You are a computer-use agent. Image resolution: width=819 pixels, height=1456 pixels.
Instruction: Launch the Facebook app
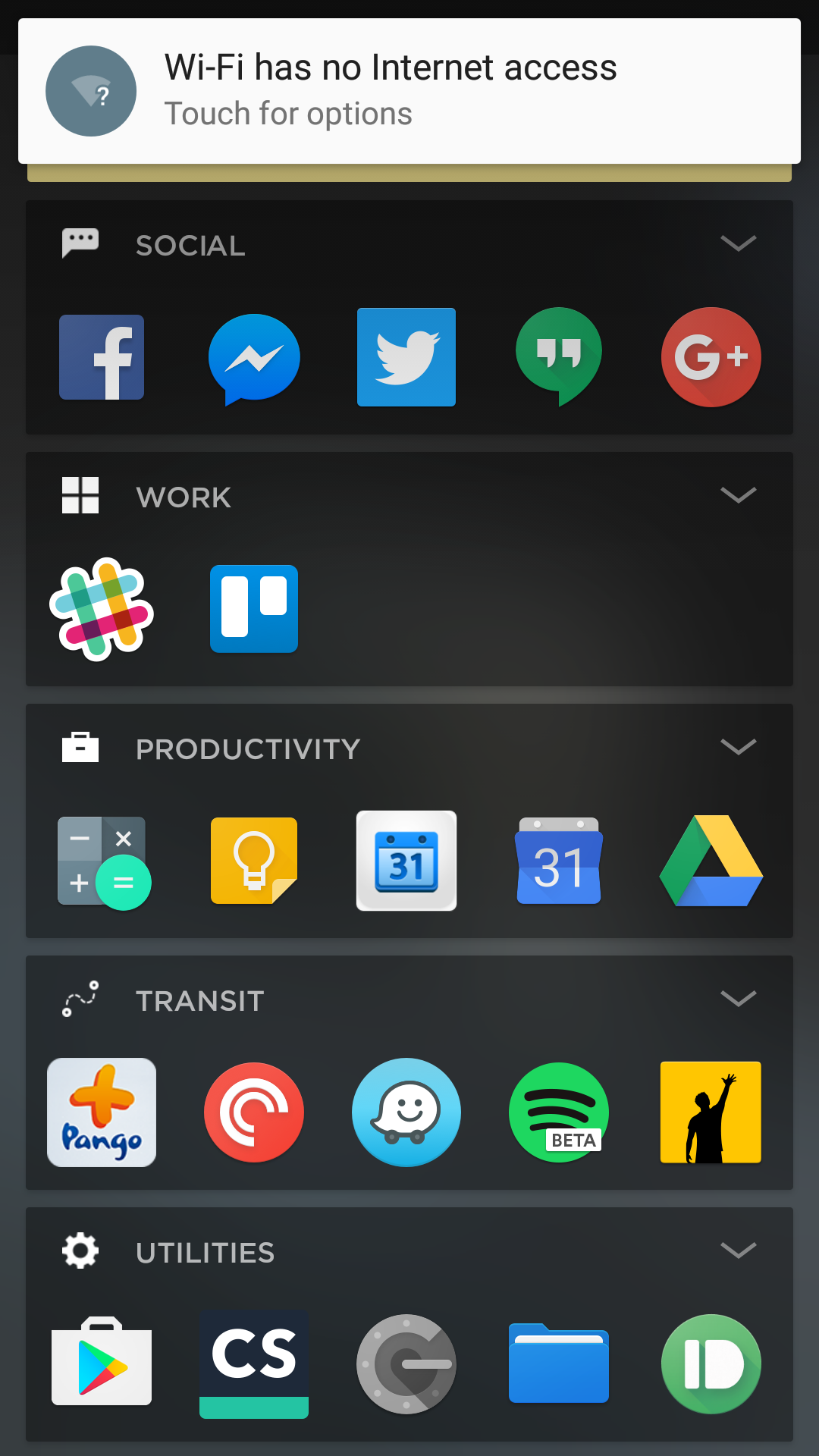tap(102, 357)
